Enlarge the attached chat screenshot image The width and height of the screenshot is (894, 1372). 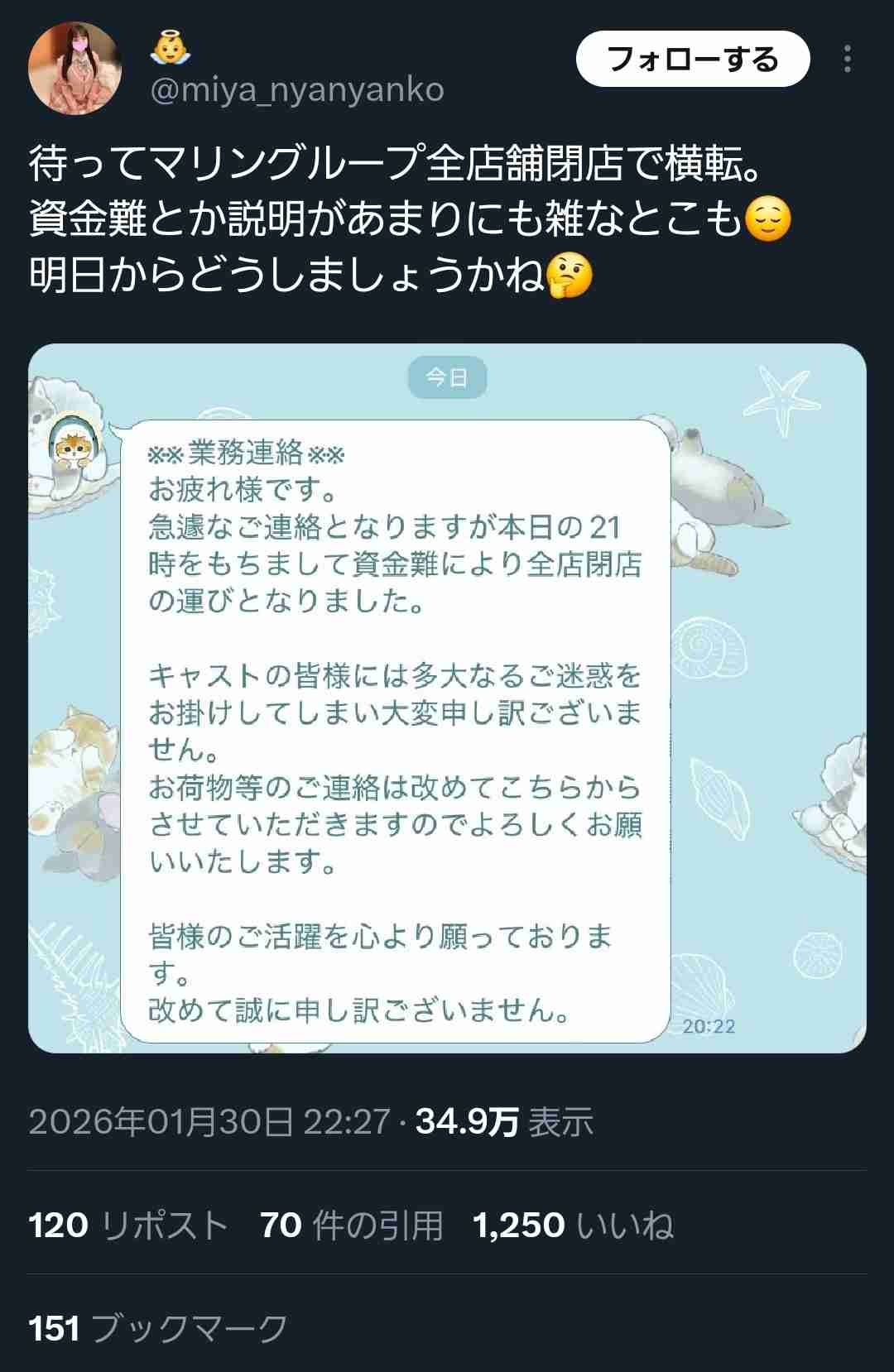[x=447, y=698]
